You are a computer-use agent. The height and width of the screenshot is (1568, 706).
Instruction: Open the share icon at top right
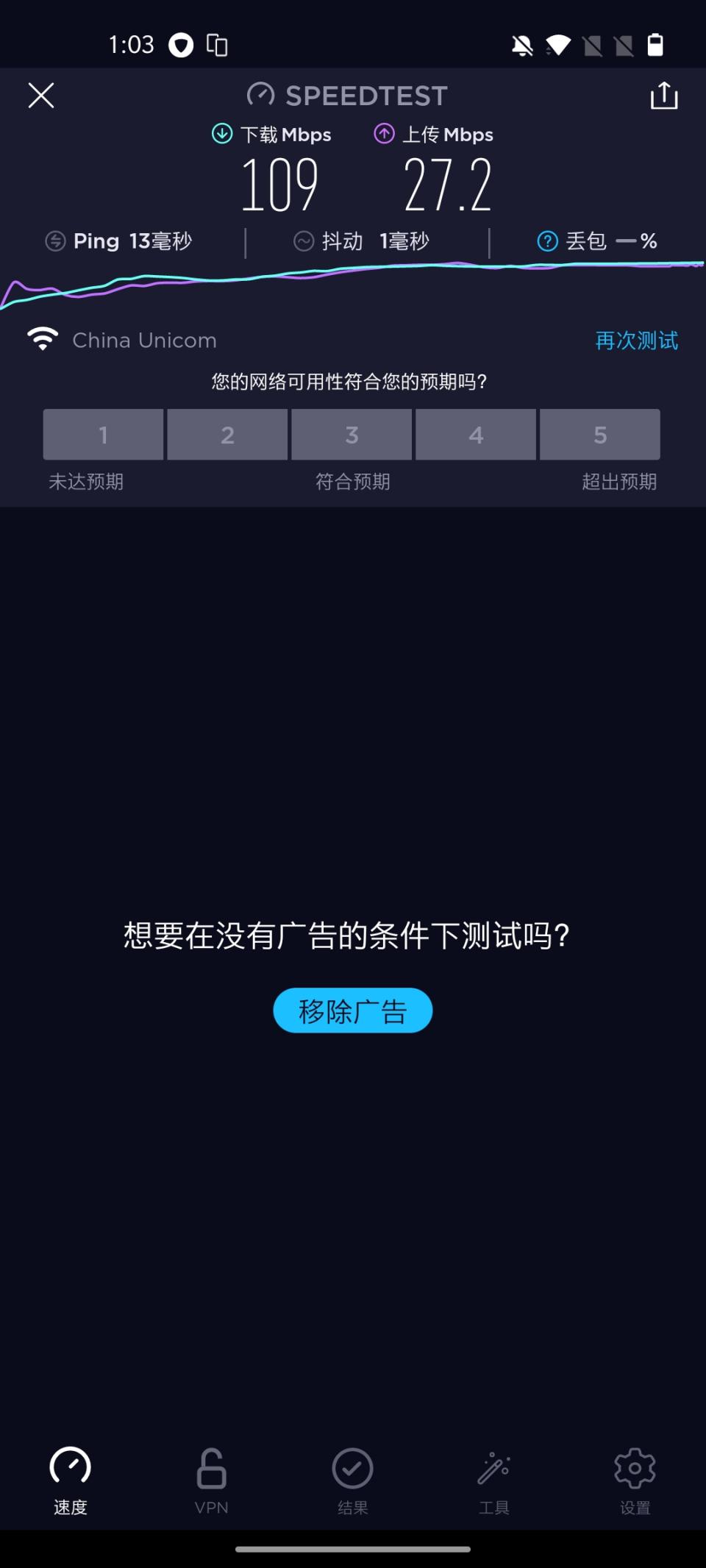663,96
